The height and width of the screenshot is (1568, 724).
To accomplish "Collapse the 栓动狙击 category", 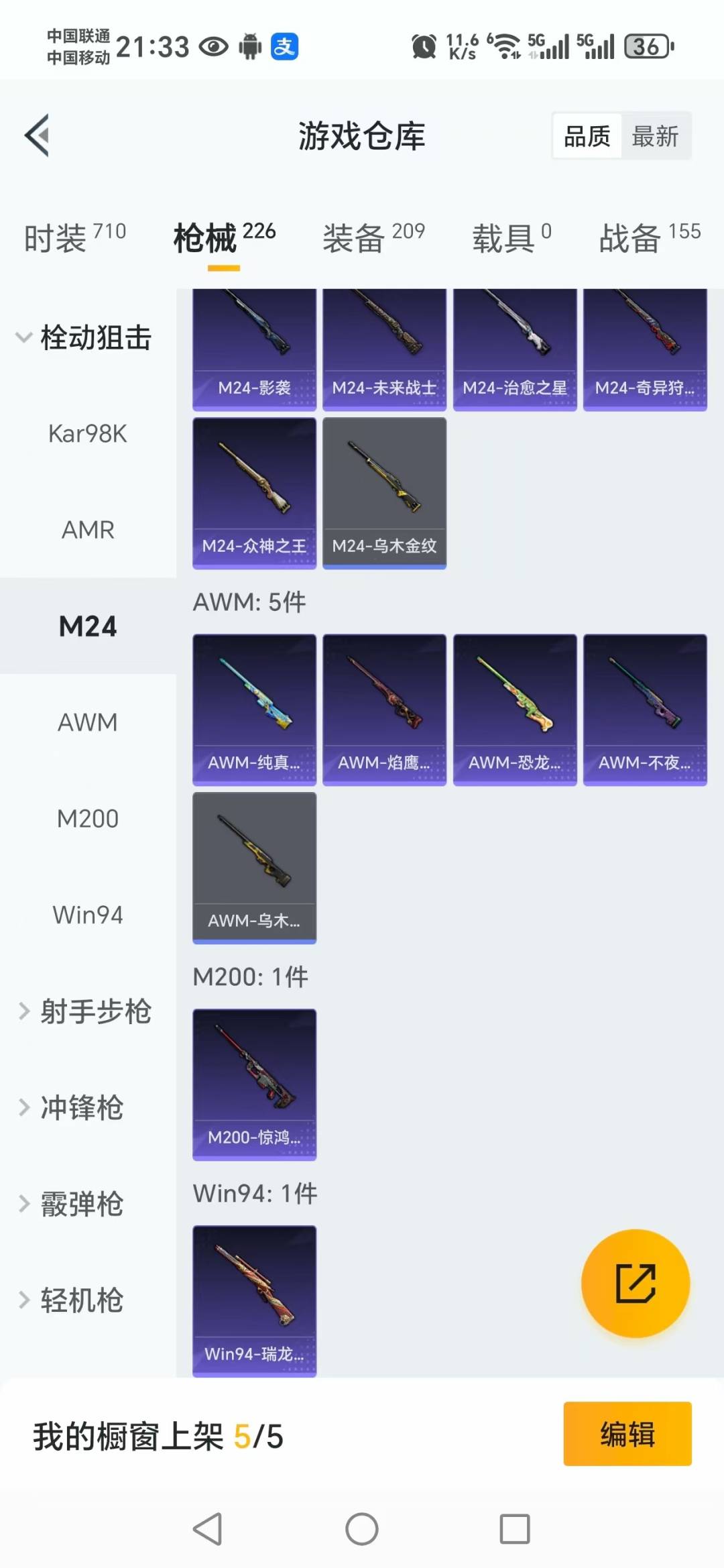I will pos(84,337).
